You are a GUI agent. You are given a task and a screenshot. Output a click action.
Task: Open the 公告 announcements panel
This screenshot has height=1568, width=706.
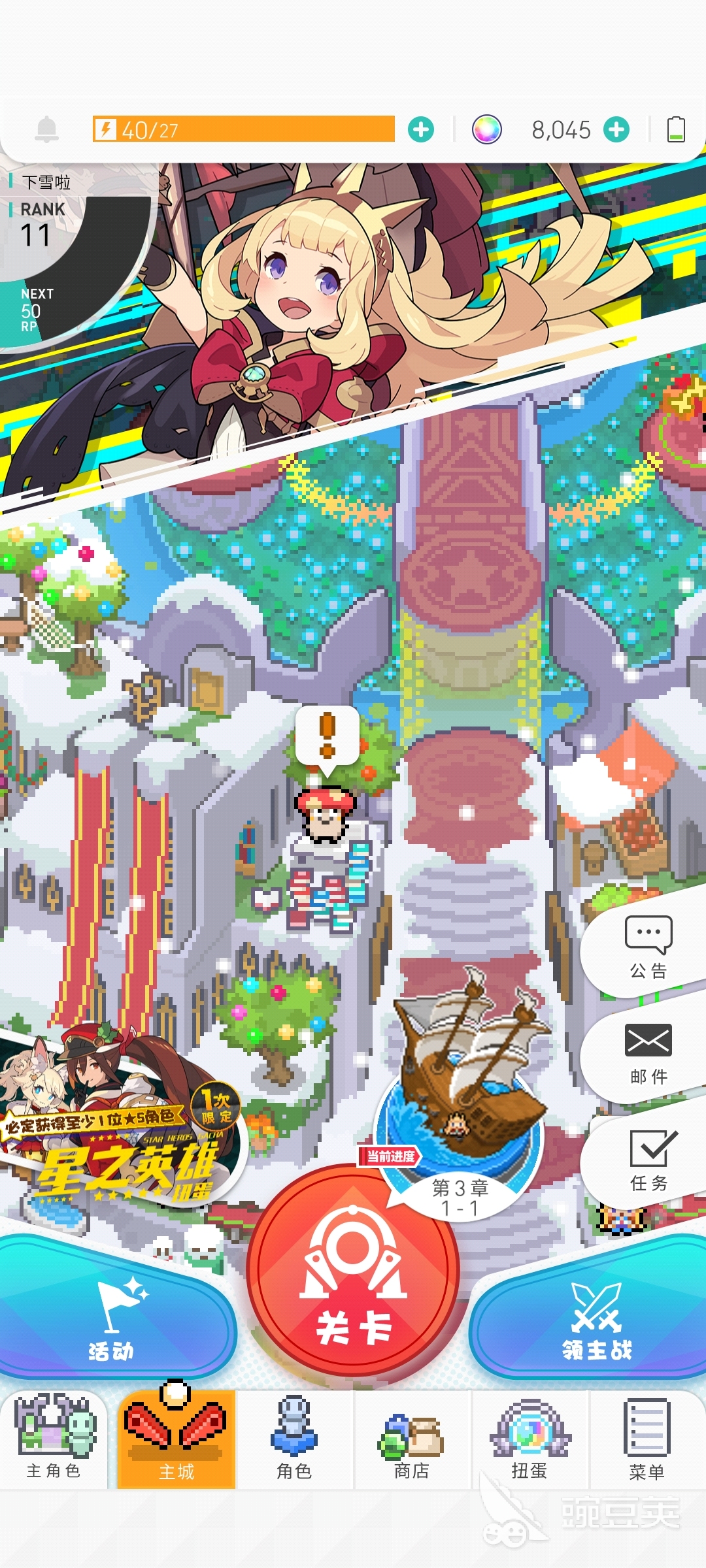[x=648, y=947]
